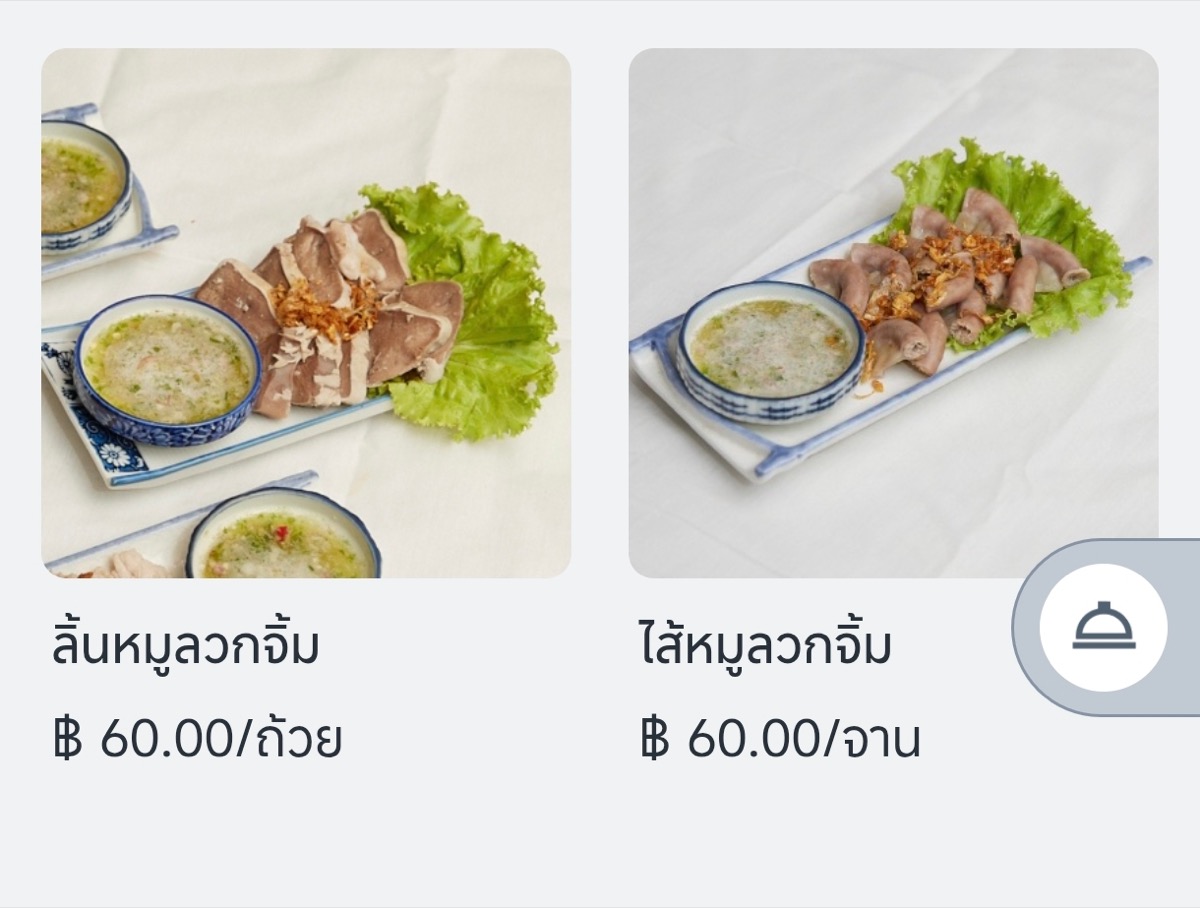
Task: Tap the floating food cloche button
Action: tap(1103, 628)
